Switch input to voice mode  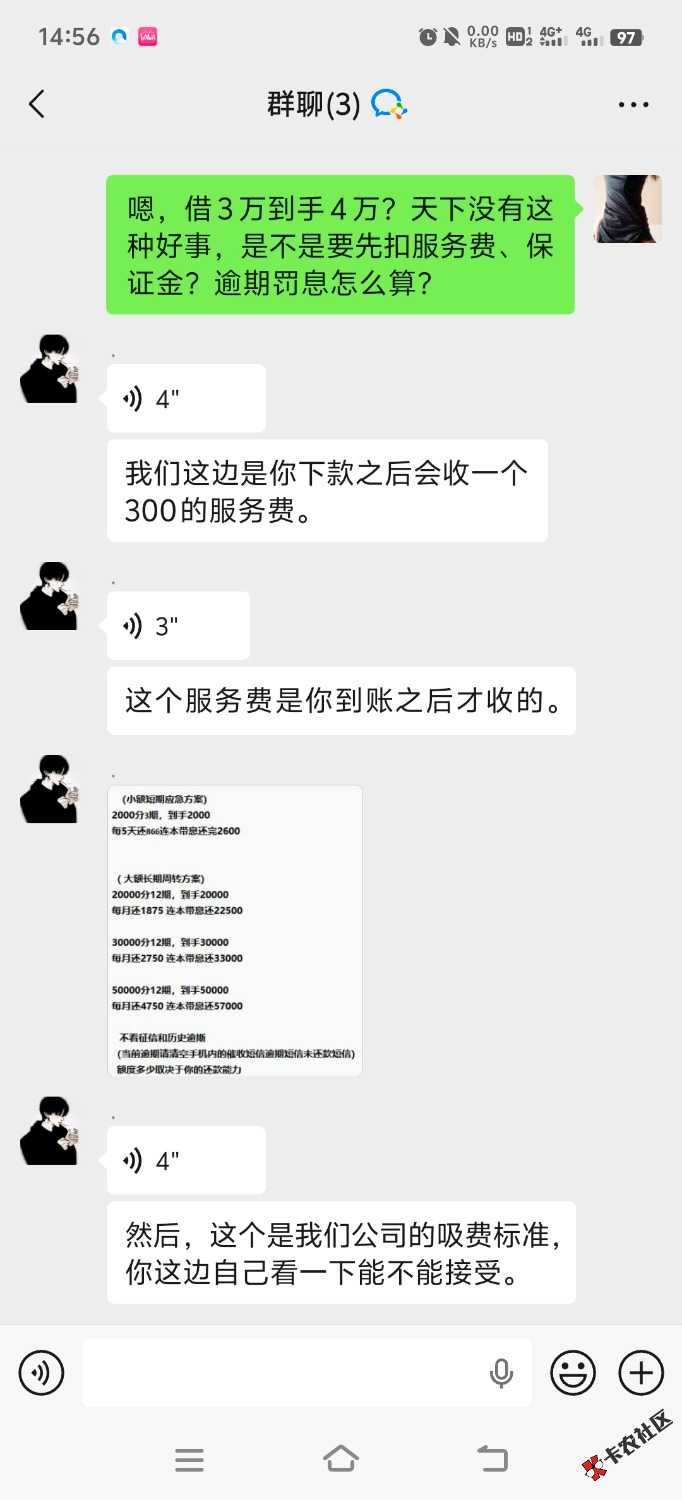click(41, 1373)
